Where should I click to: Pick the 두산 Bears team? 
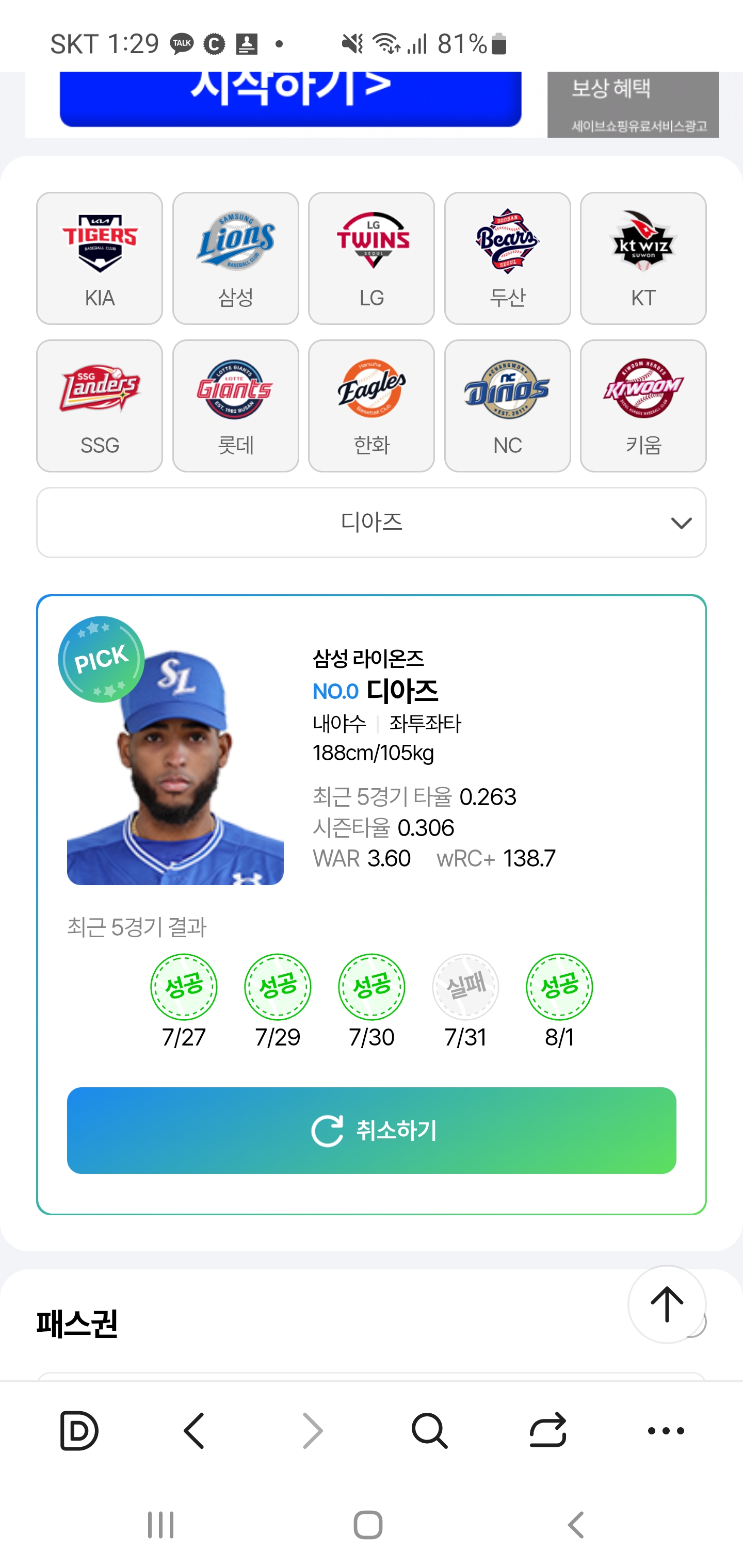pyautogui.click(x=507, y=258)
